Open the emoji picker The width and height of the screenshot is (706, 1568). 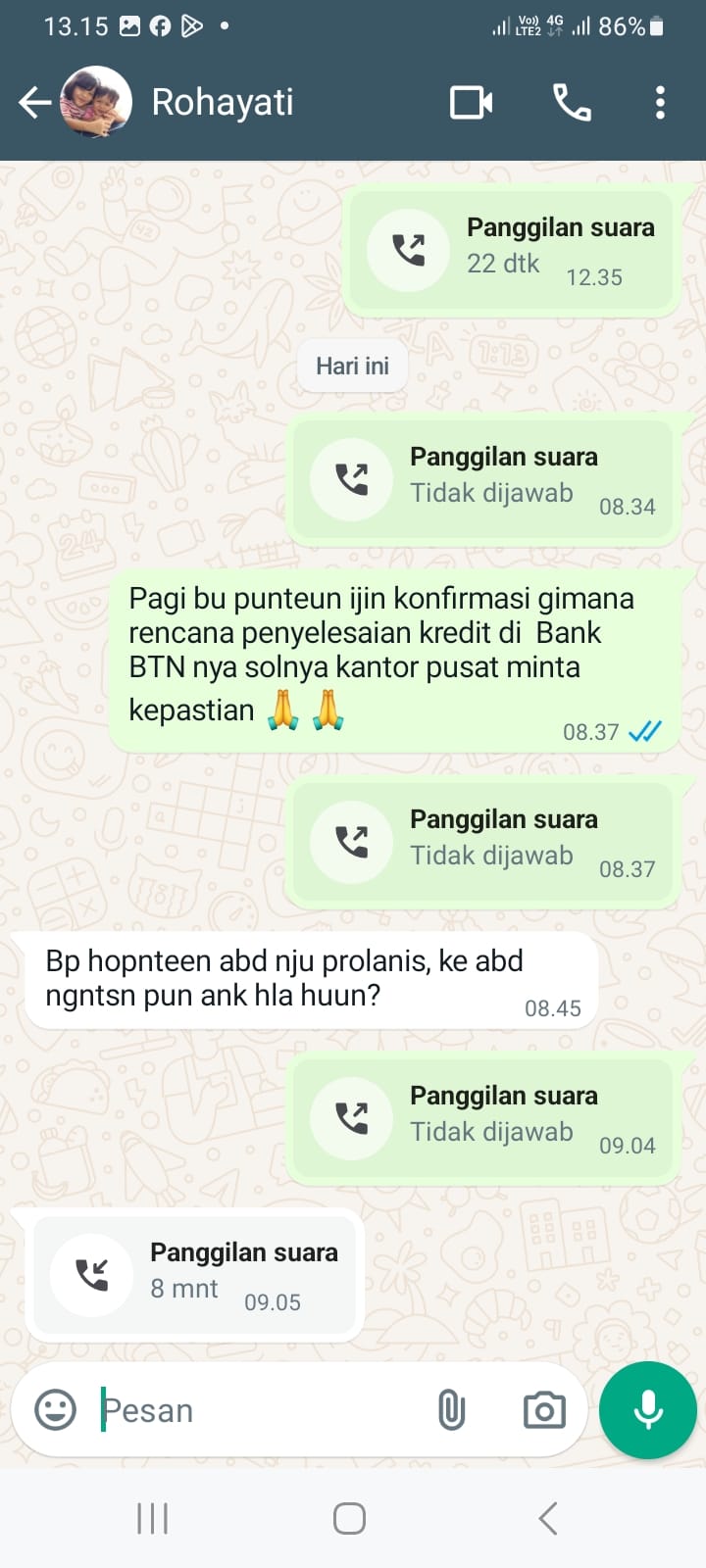coord(55,1410)
